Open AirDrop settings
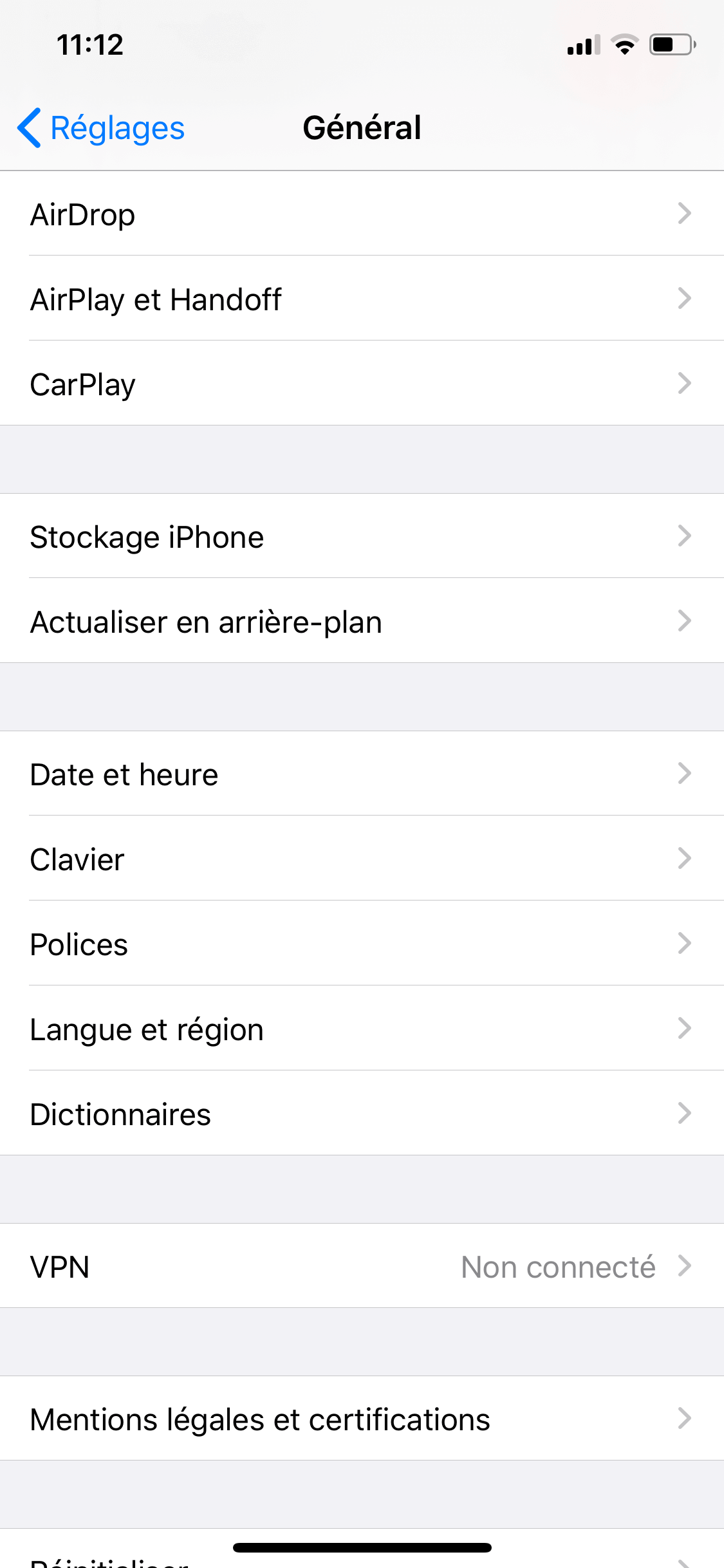724x1568 pixels. [362, 214]
